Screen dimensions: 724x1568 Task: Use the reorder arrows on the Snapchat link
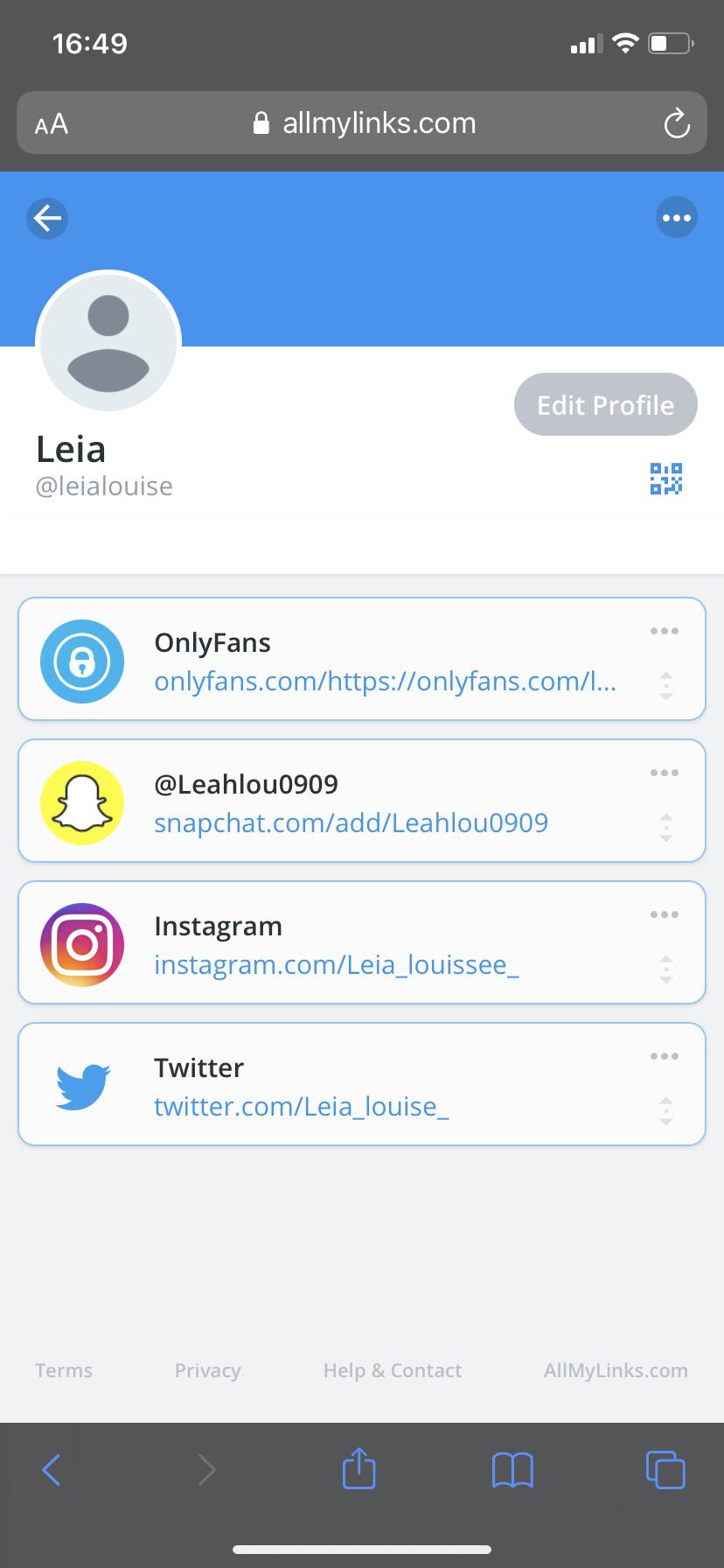[666, 827]
